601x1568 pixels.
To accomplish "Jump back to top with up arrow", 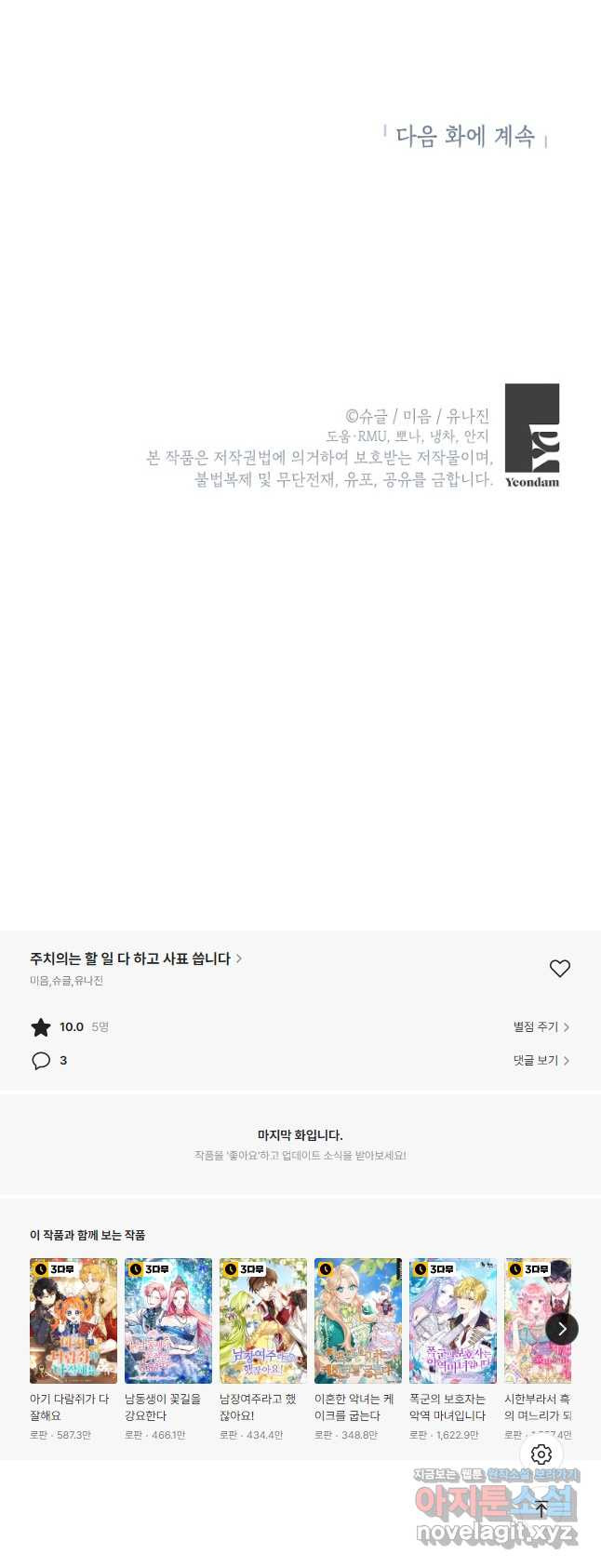I will click(541, 1508).
